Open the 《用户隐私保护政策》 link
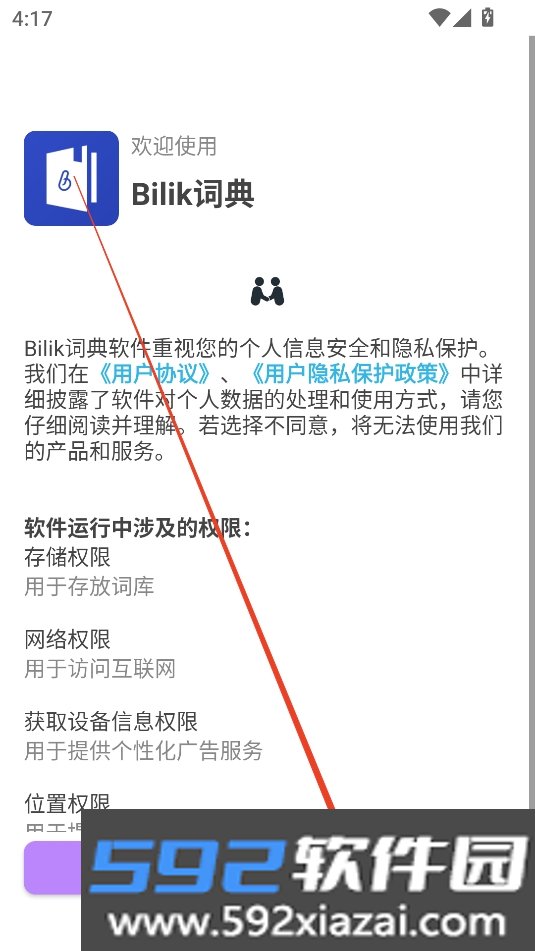 tap(351, 374)
